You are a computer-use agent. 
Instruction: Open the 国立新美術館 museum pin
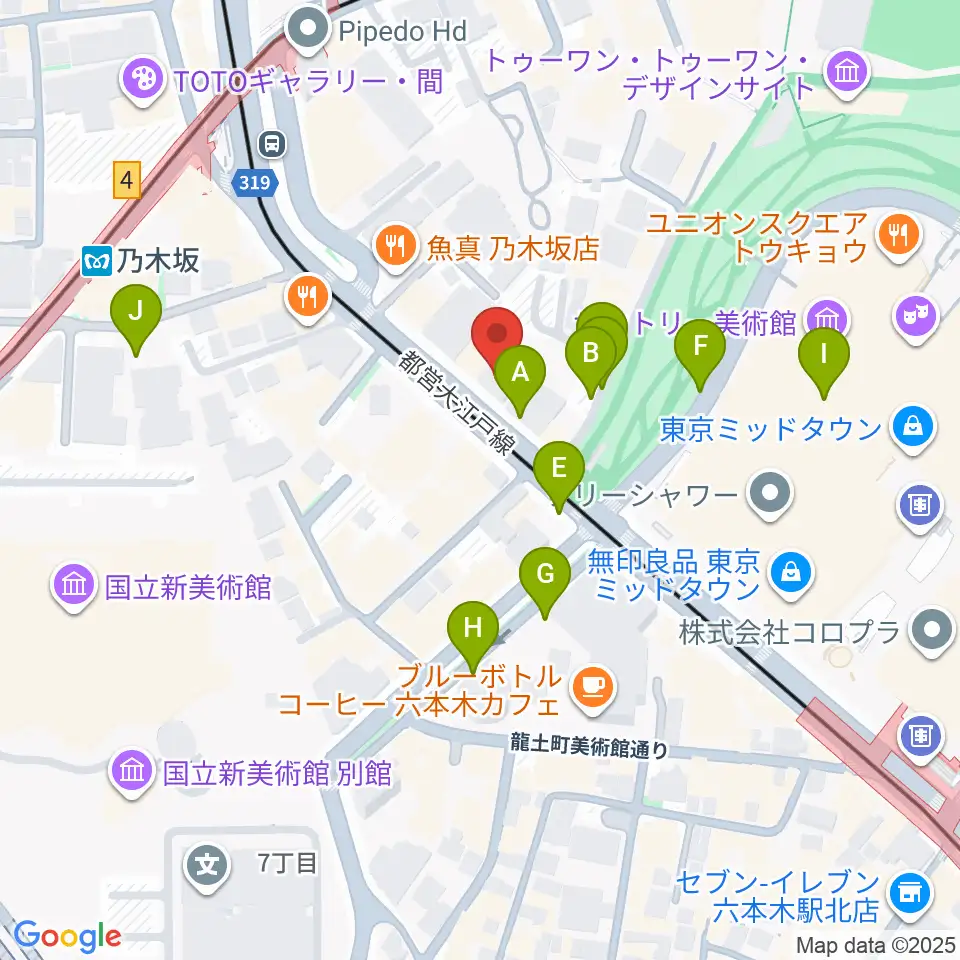74,586
